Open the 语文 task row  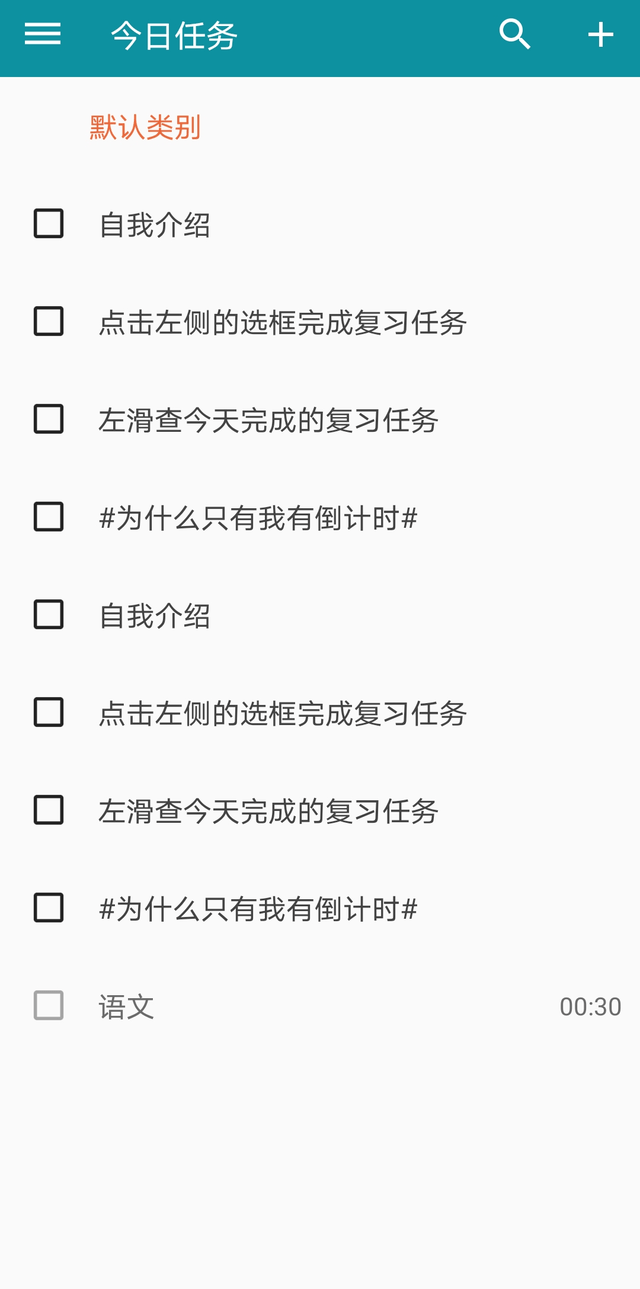coord(300,1006)
